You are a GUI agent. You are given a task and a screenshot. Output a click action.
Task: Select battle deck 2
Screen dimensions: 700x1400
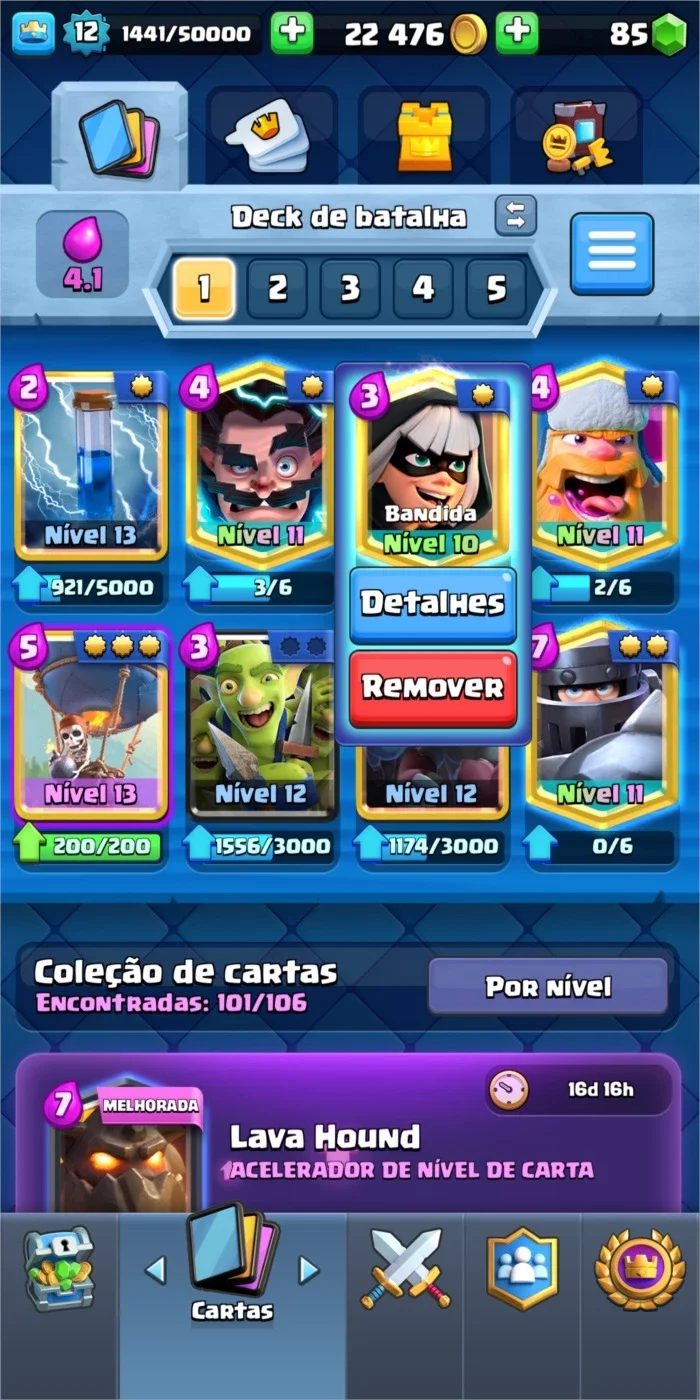[x=277, y=289]
